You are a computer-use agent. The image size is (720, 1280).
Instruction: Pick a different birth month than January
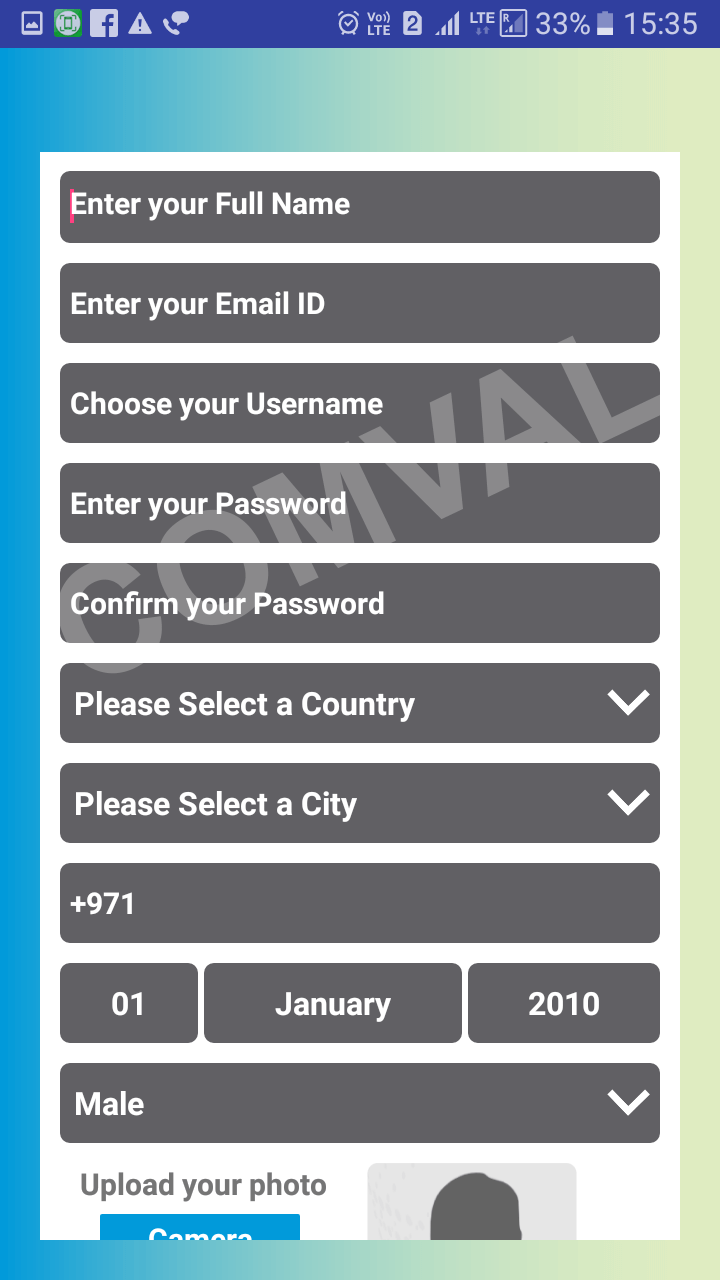(333, 1003)
